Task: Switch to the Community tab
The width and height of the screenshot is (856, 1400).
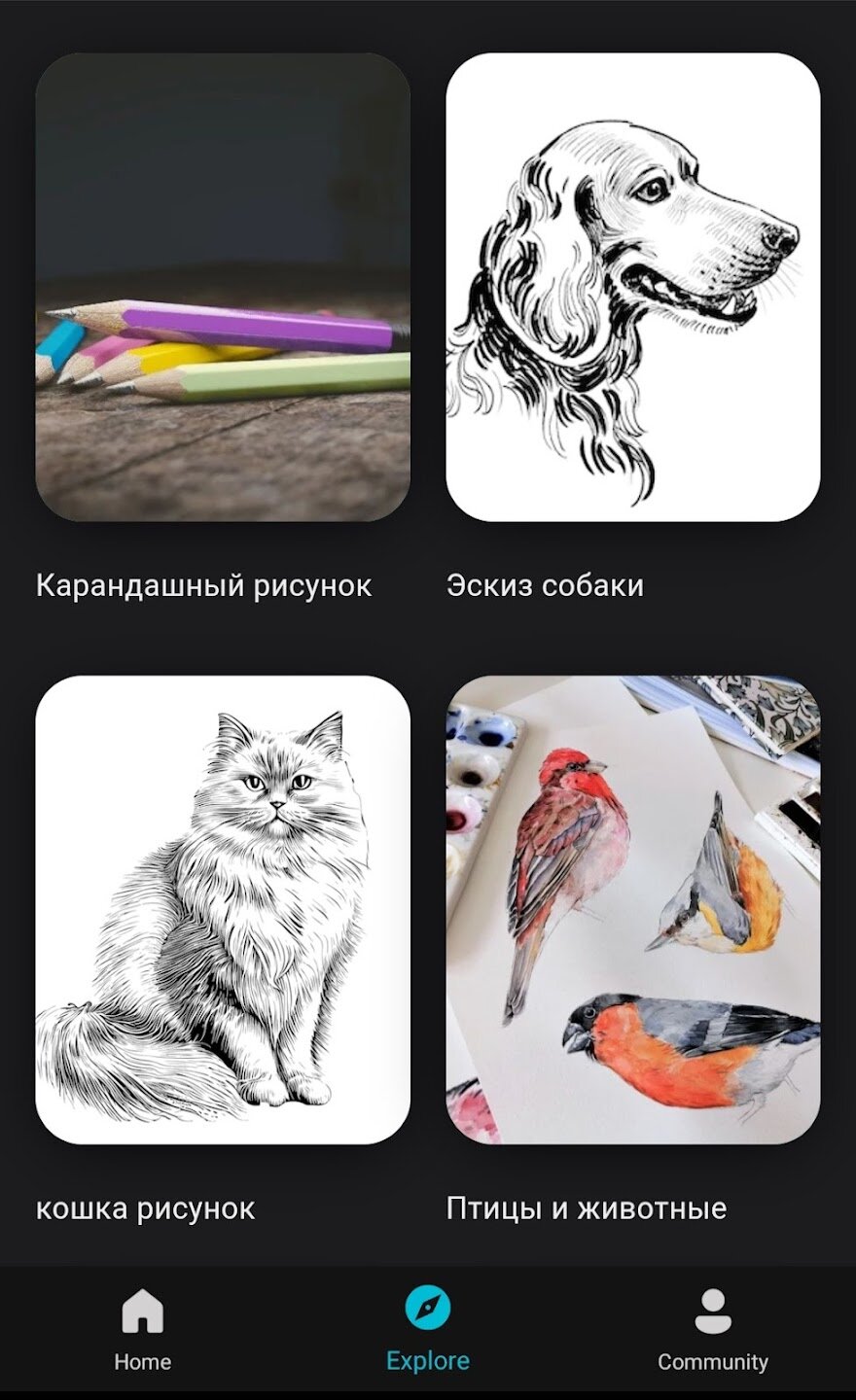Action: click(x=712, y=1328)
